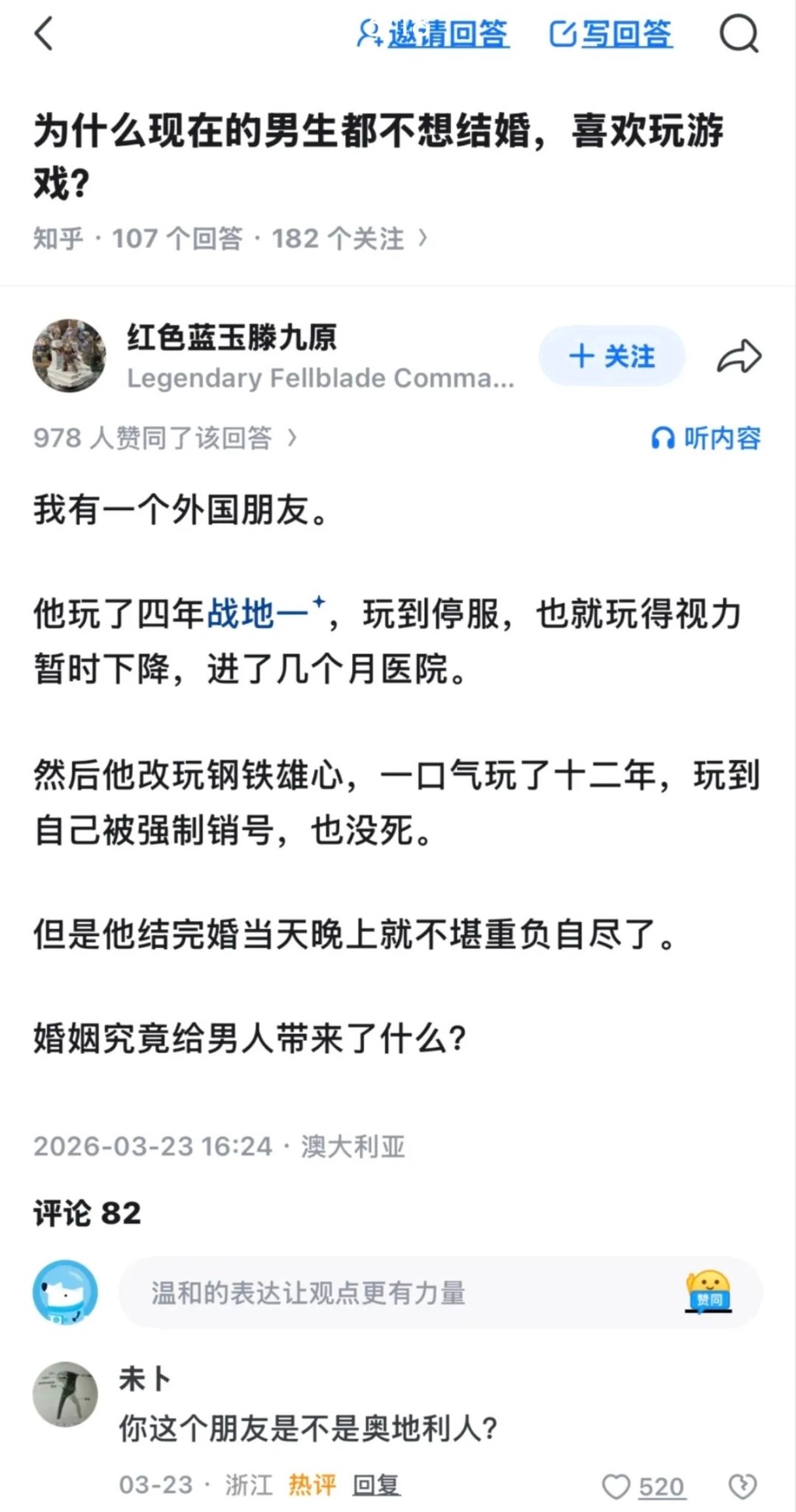Open the search magnifier icon
Viewport: 796px width, 1512px height.
click(738, 34)
